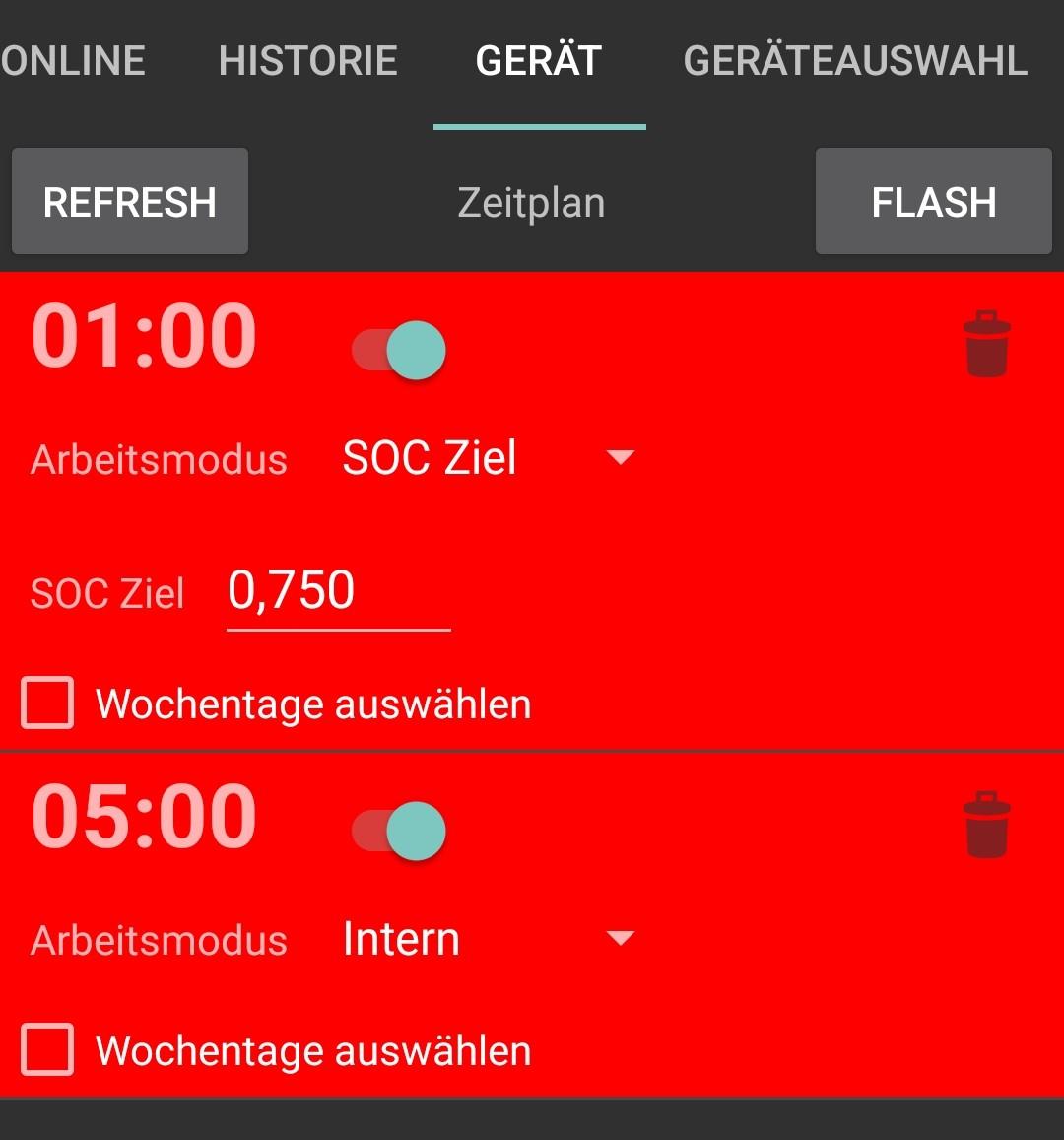Tap the FLASH button
The width and height of the screenshot is (1064, 1140).
click(933, 202)
